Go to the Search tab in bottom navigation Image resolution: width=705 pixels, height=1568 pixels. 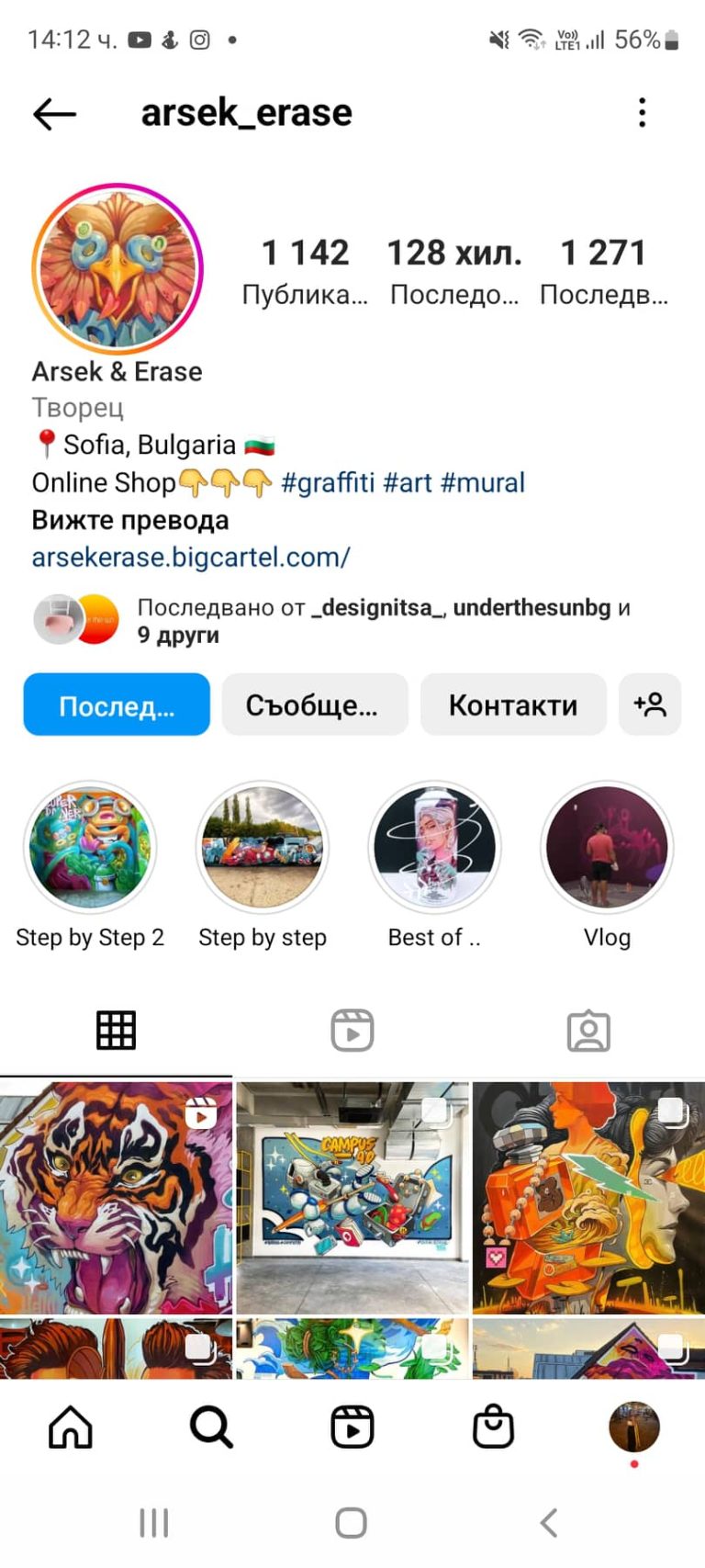[211, 1427]
